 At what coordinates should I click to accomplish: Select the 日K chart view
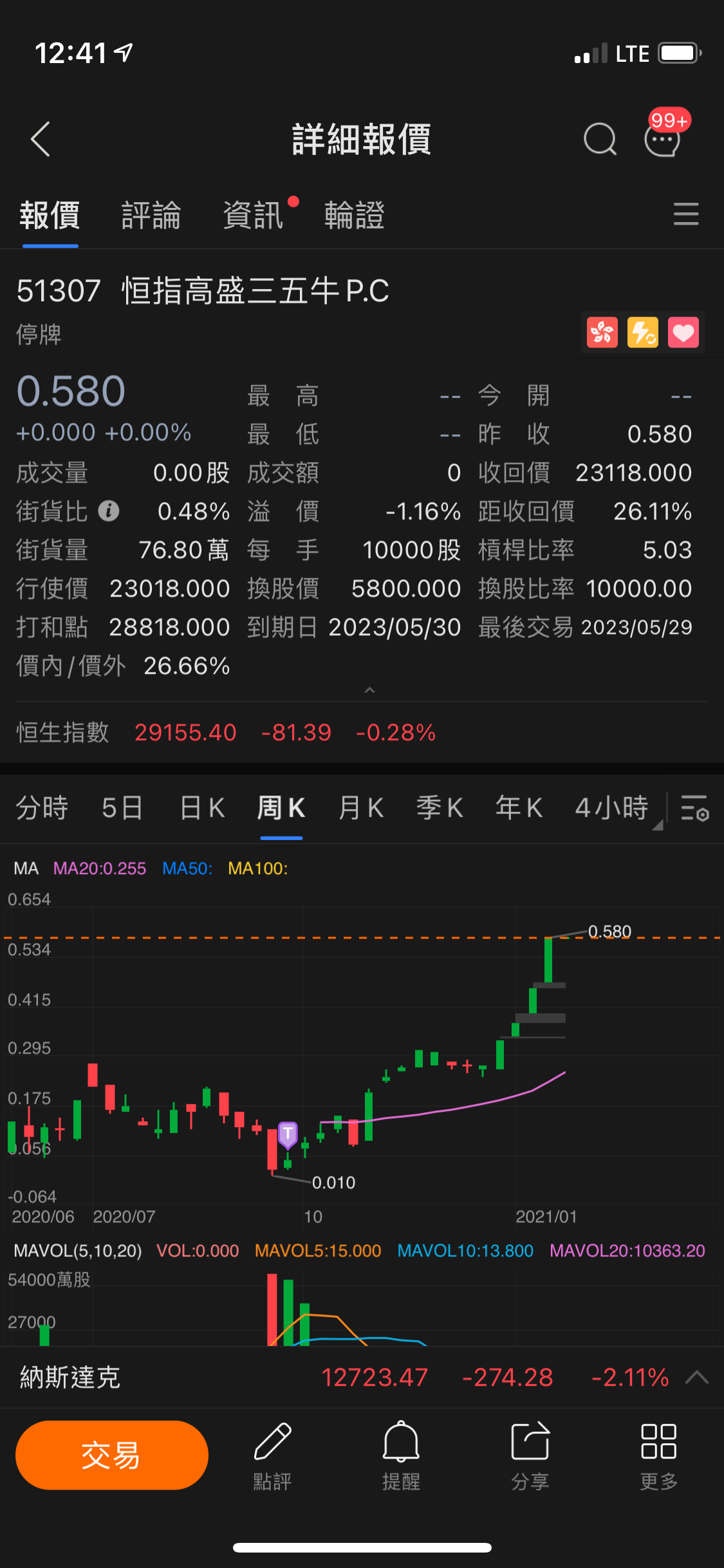(202, 808)
